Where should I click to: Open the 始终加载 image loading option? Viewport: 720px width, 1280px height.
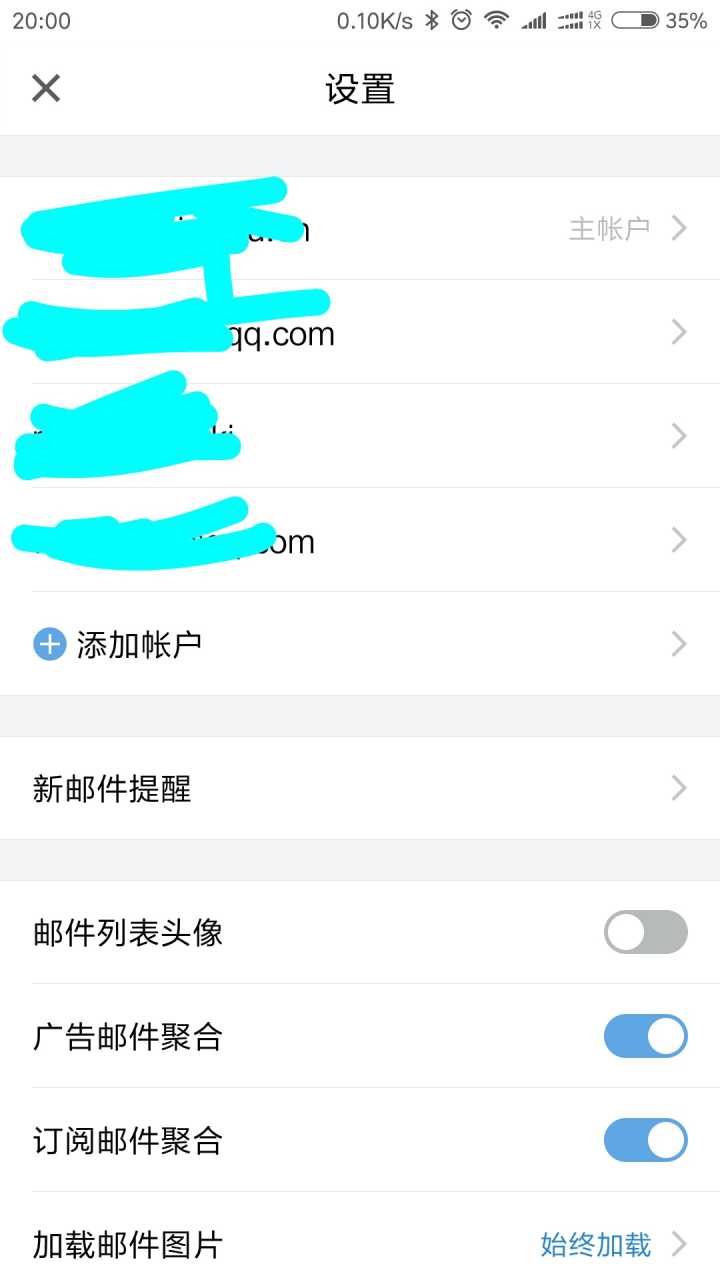click(596, 1244)
